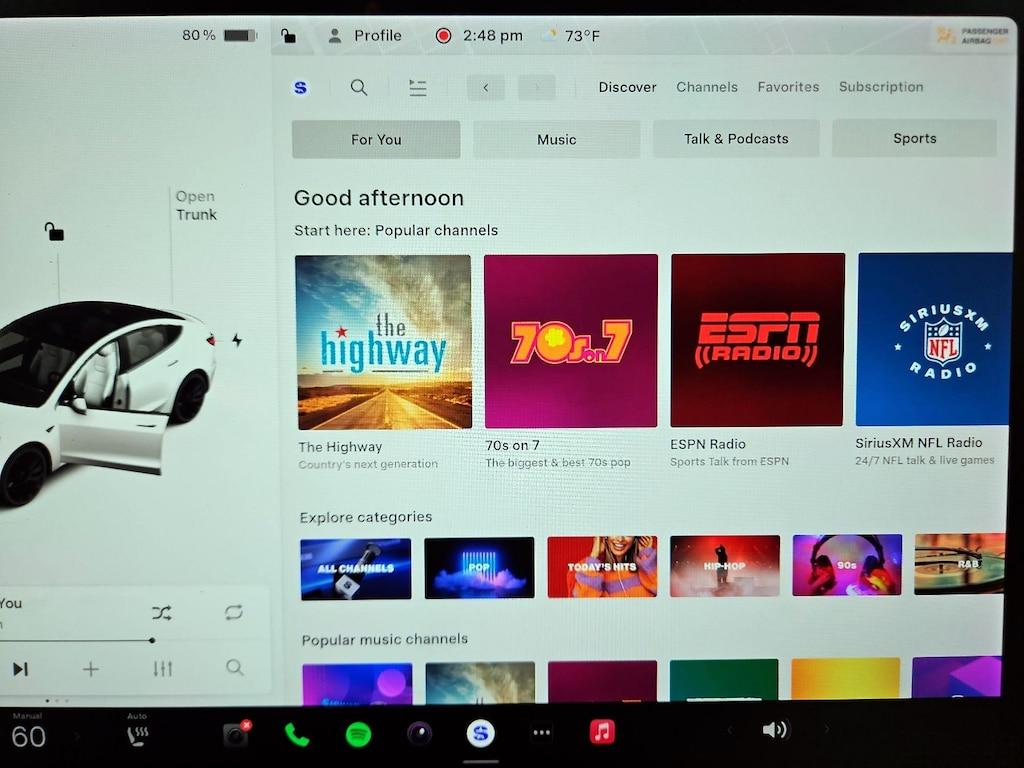The image size is (1024, 768).
Task: Browse the All Channels category
Action: pyautogui.click(x=355, y=568)
